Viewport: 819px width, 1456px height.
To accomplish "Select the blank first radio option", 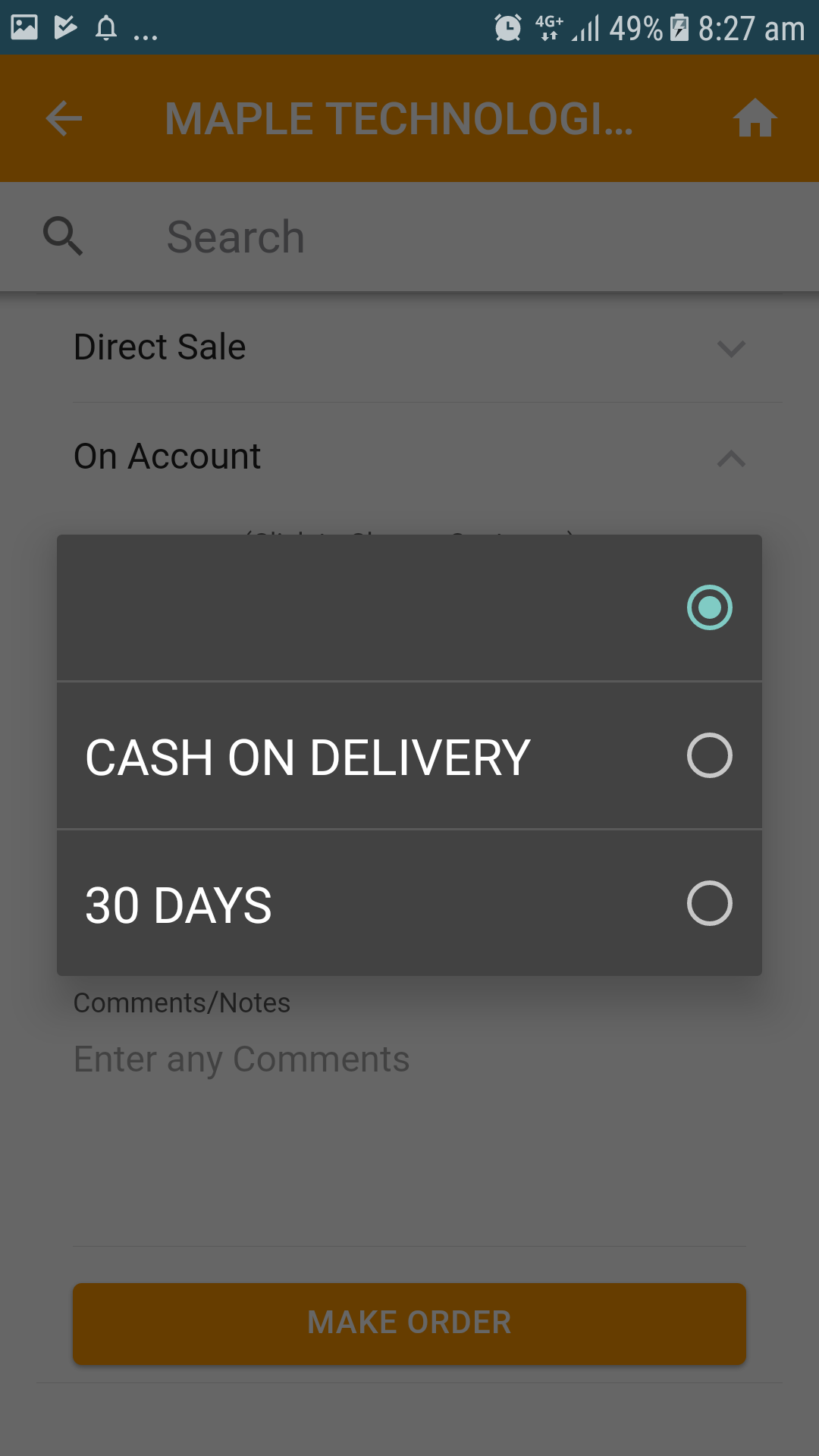I will [x=409, y=607].
